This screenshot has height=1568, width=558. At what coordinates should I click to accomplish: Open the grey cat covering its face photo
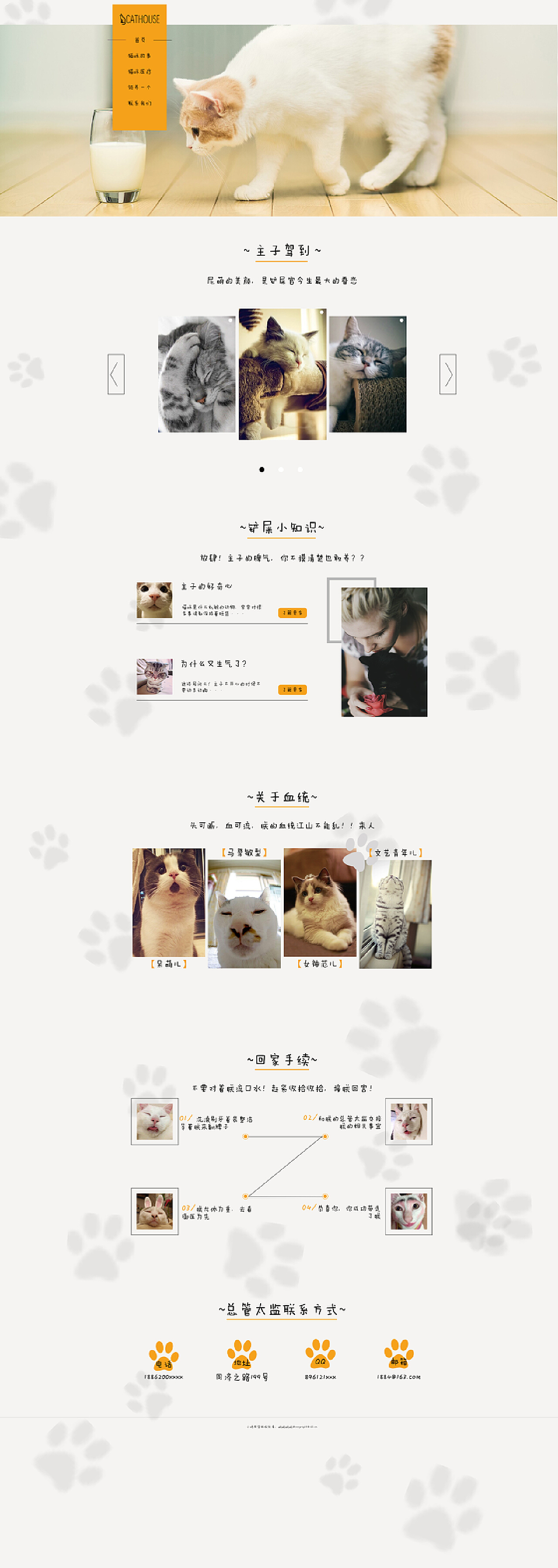(196, 374)
